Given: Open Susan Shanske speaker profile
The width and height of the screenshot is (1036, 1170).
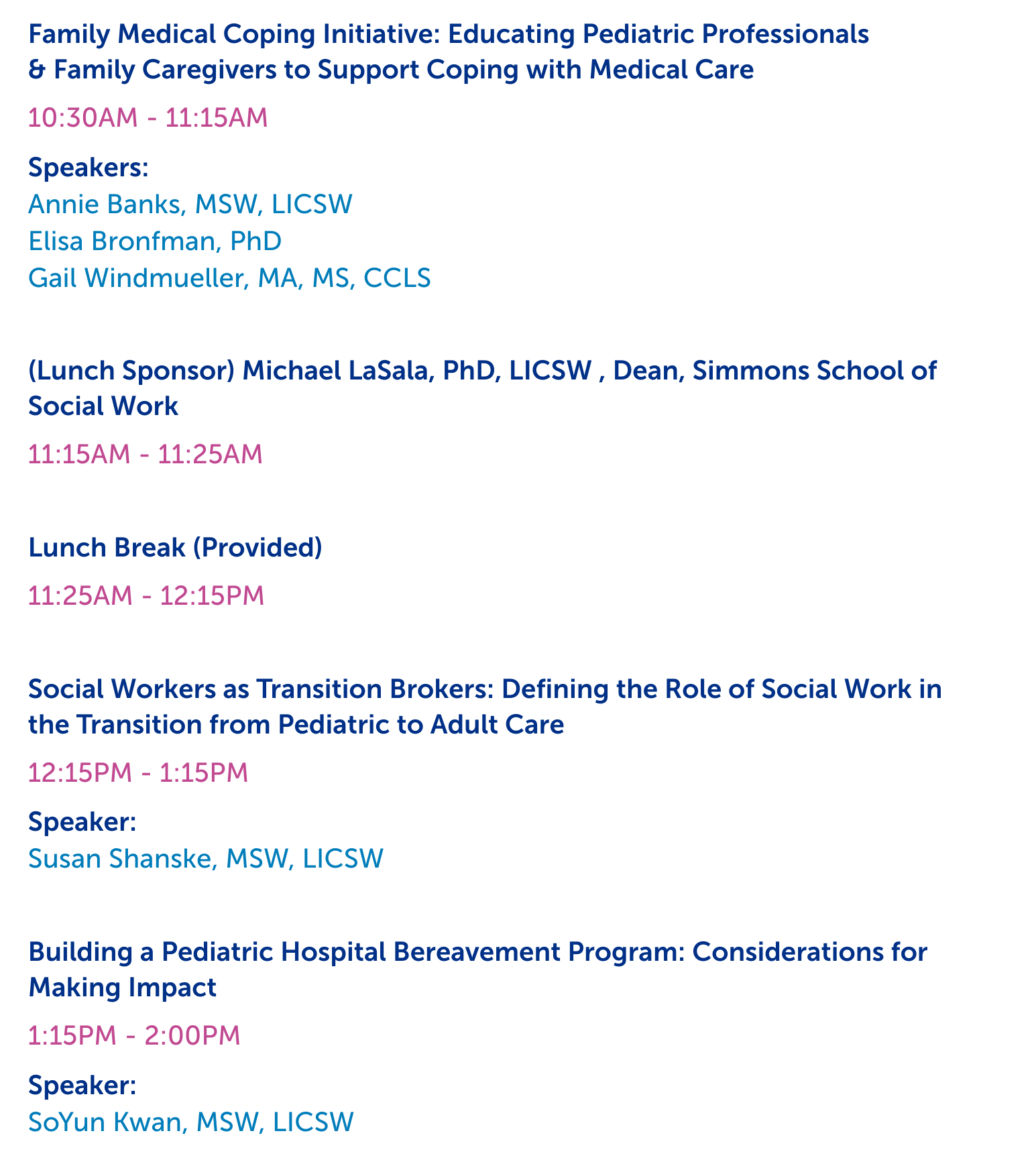Looking at the screenshot, I should [205, 858].
